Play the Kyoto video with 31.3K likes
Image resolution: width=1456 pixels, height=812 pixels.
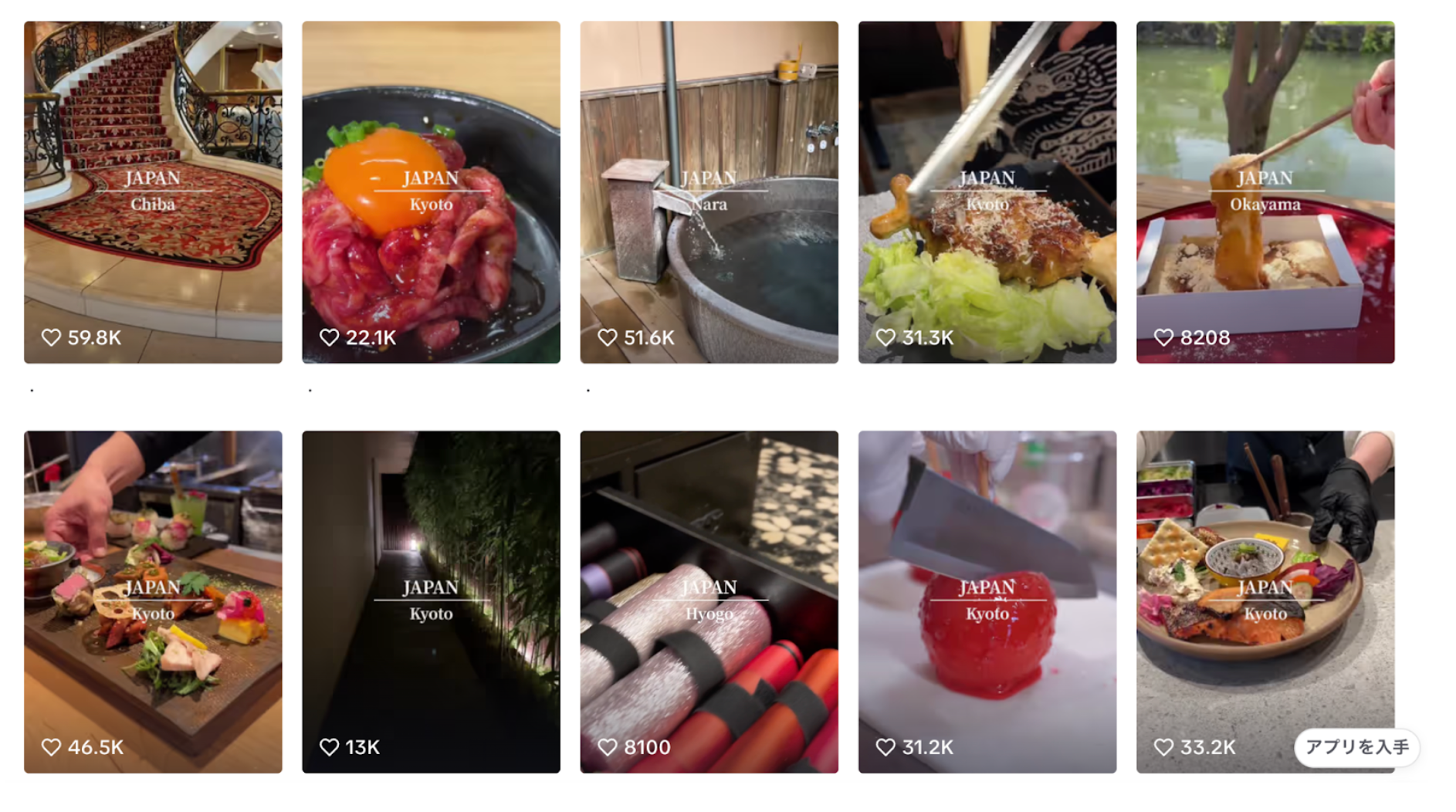point(987,191)
